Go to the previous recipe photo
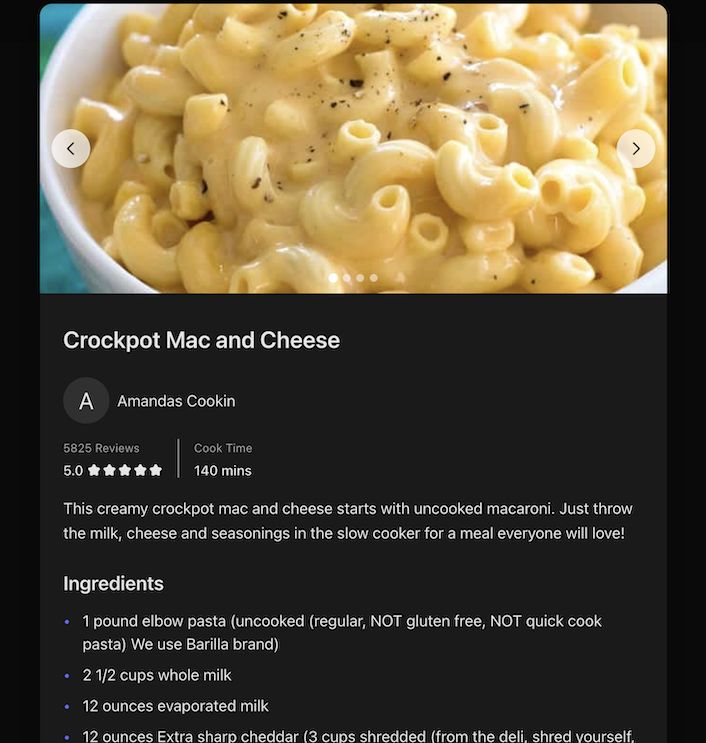This screenshot has width=706, height=743. coord(71,149)
